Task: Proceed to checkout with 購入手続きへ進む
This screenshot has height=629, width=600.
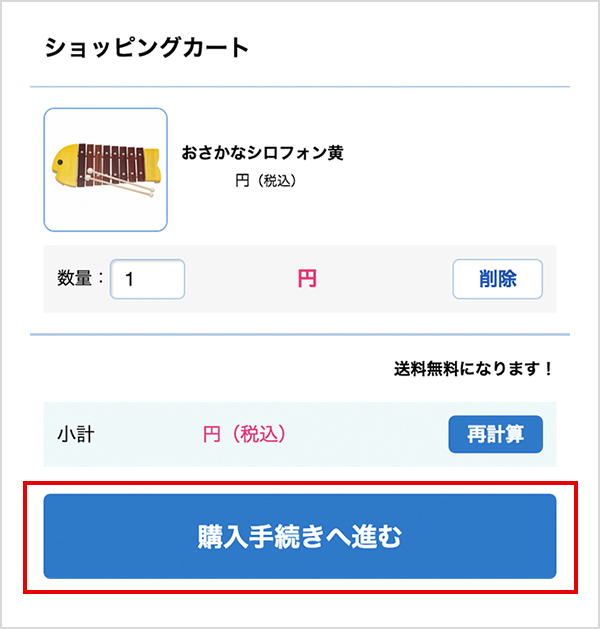Action: tap(299, 537)
